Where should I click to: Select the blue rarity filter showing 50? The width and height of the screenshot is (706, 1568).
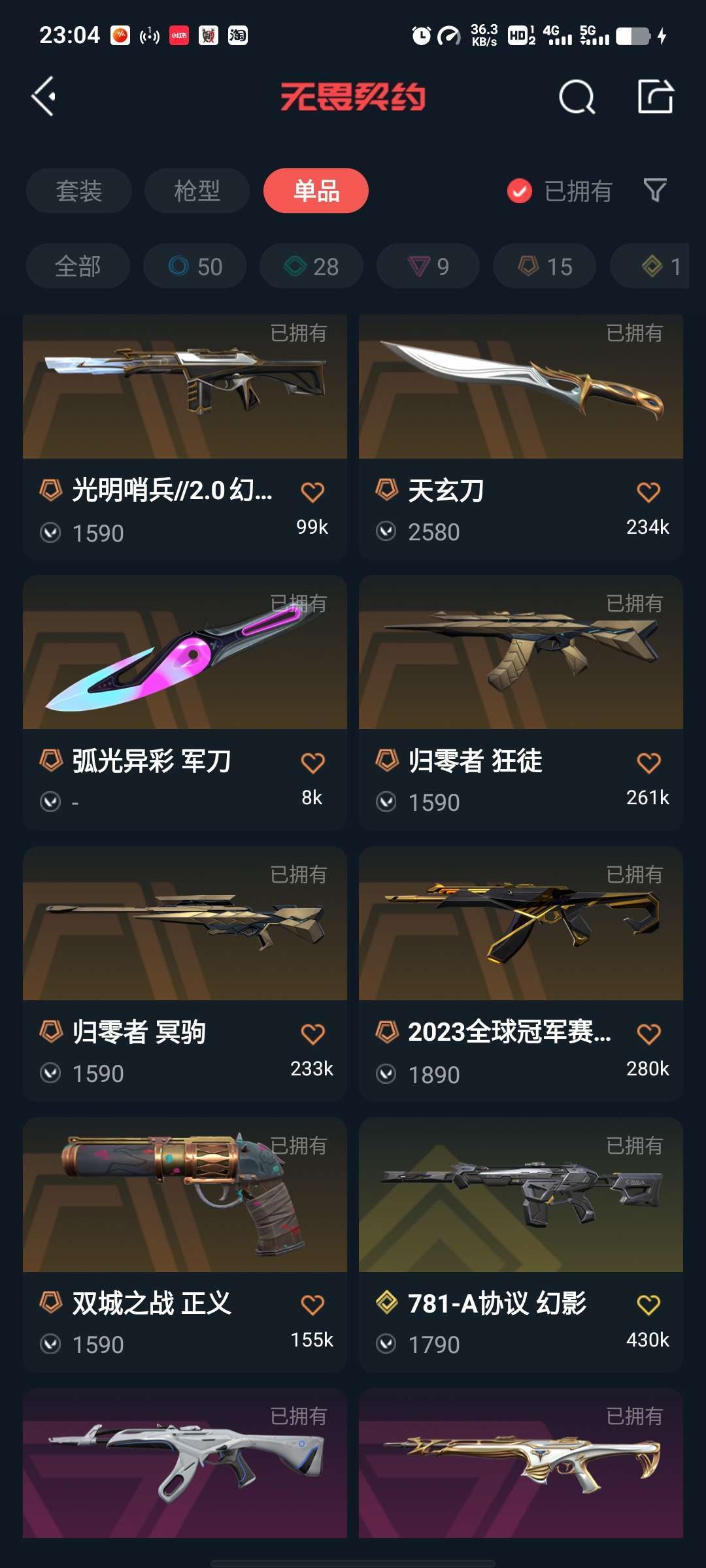pos(193,266)
